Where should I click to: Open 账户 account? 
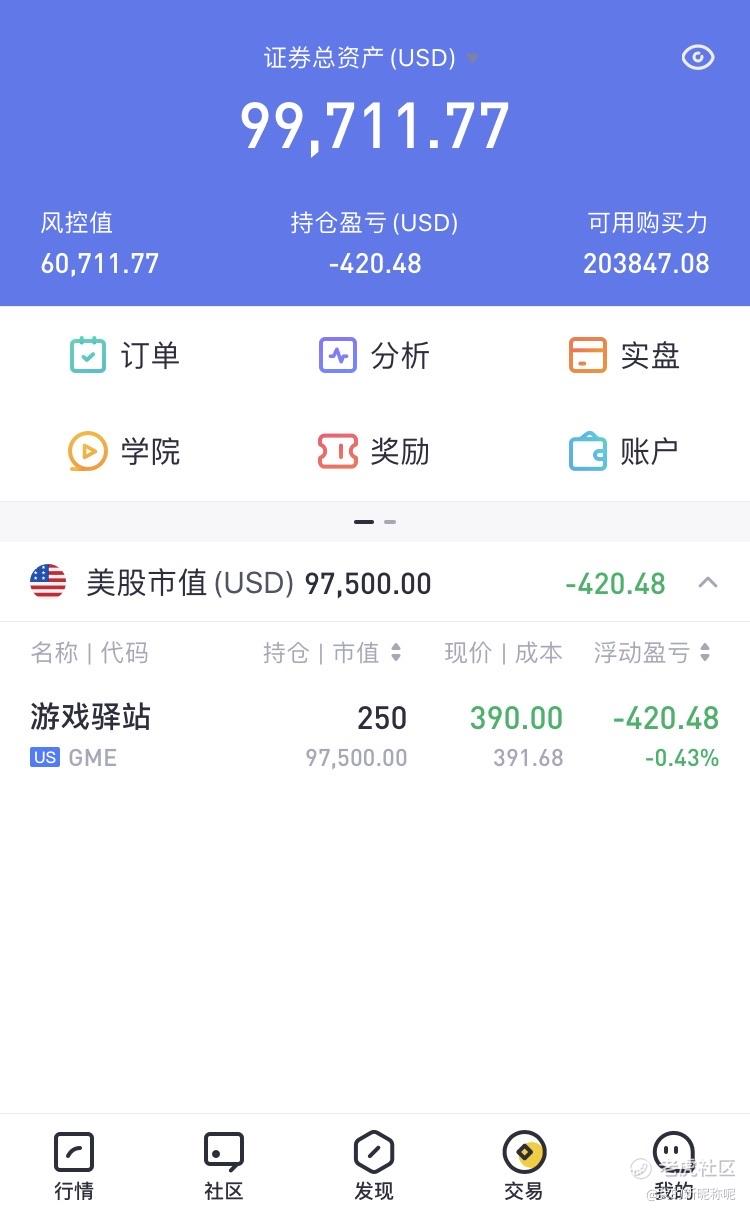coord(624,451)
